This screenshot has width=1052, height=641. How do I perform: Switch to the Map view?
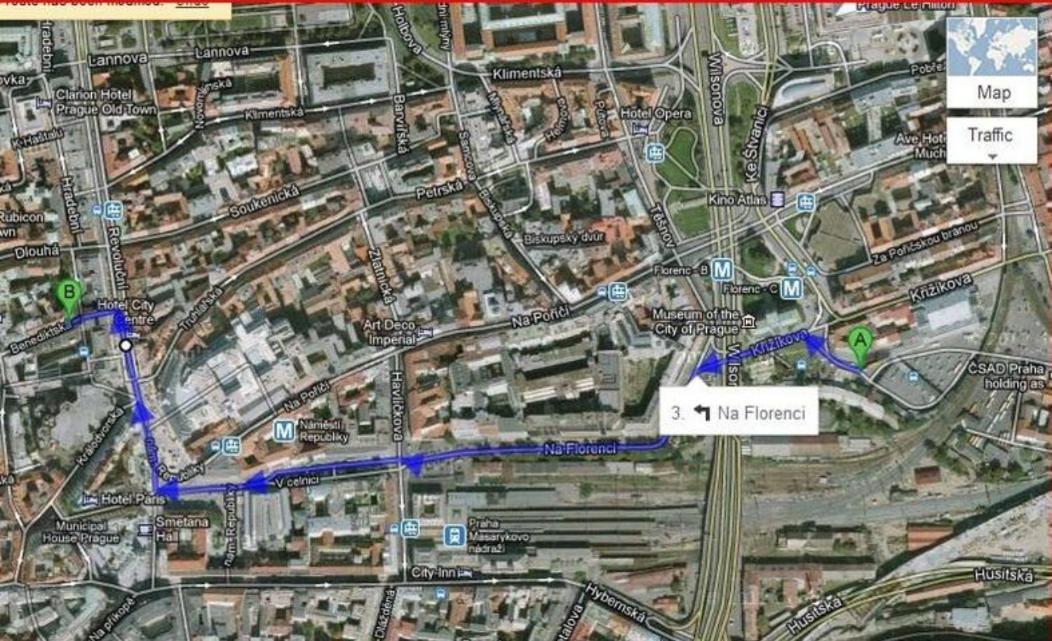(993, 93)
